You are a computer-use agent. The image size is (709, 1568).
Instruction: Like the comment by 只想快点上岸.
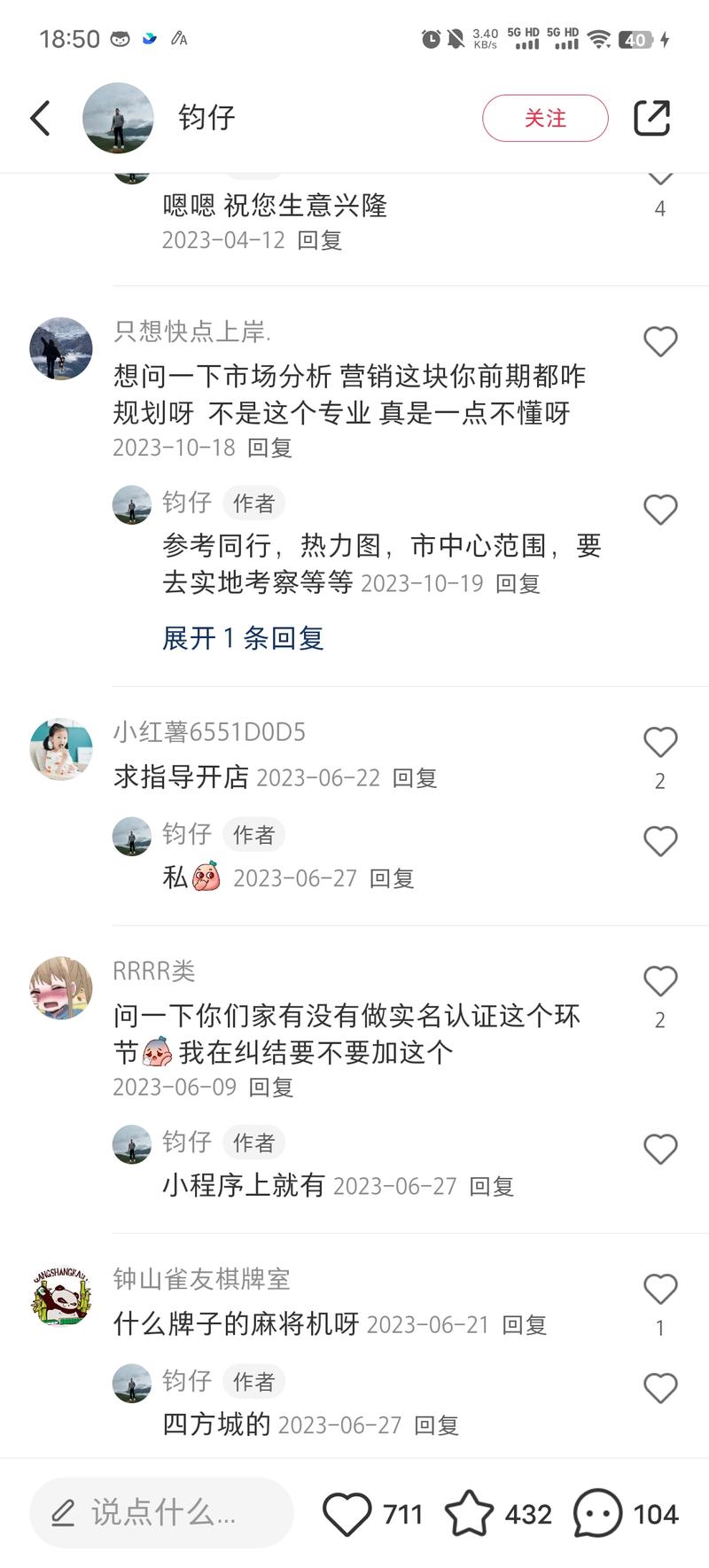[660, 341]
